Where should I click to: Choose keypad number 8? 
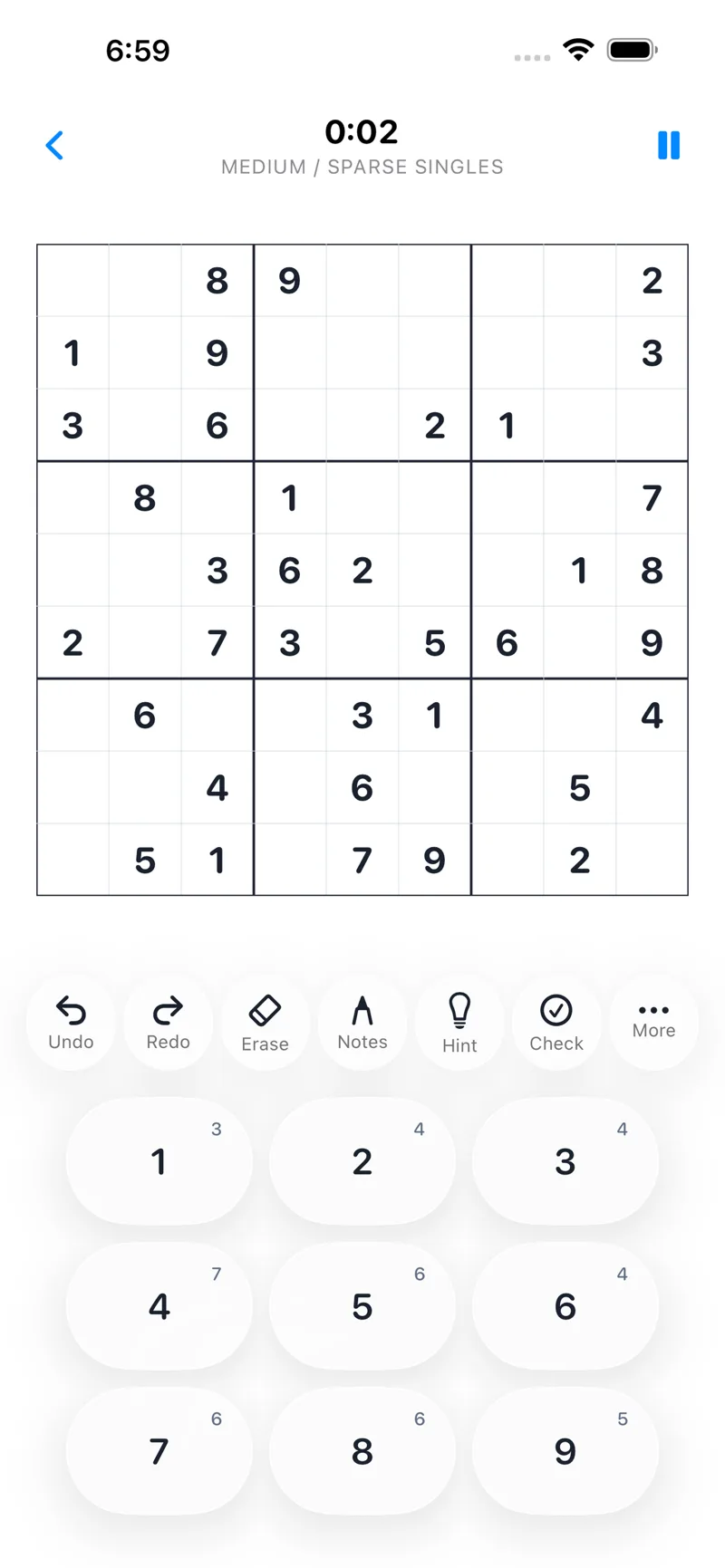tap(362, 1451)
